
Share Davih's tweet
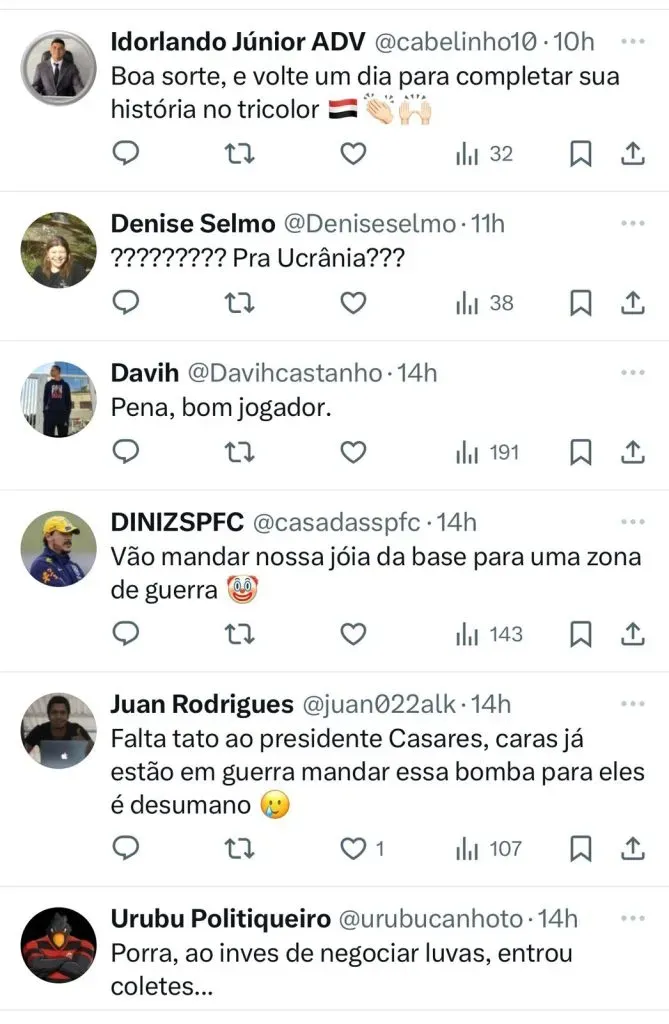click(x=632, y=452)
